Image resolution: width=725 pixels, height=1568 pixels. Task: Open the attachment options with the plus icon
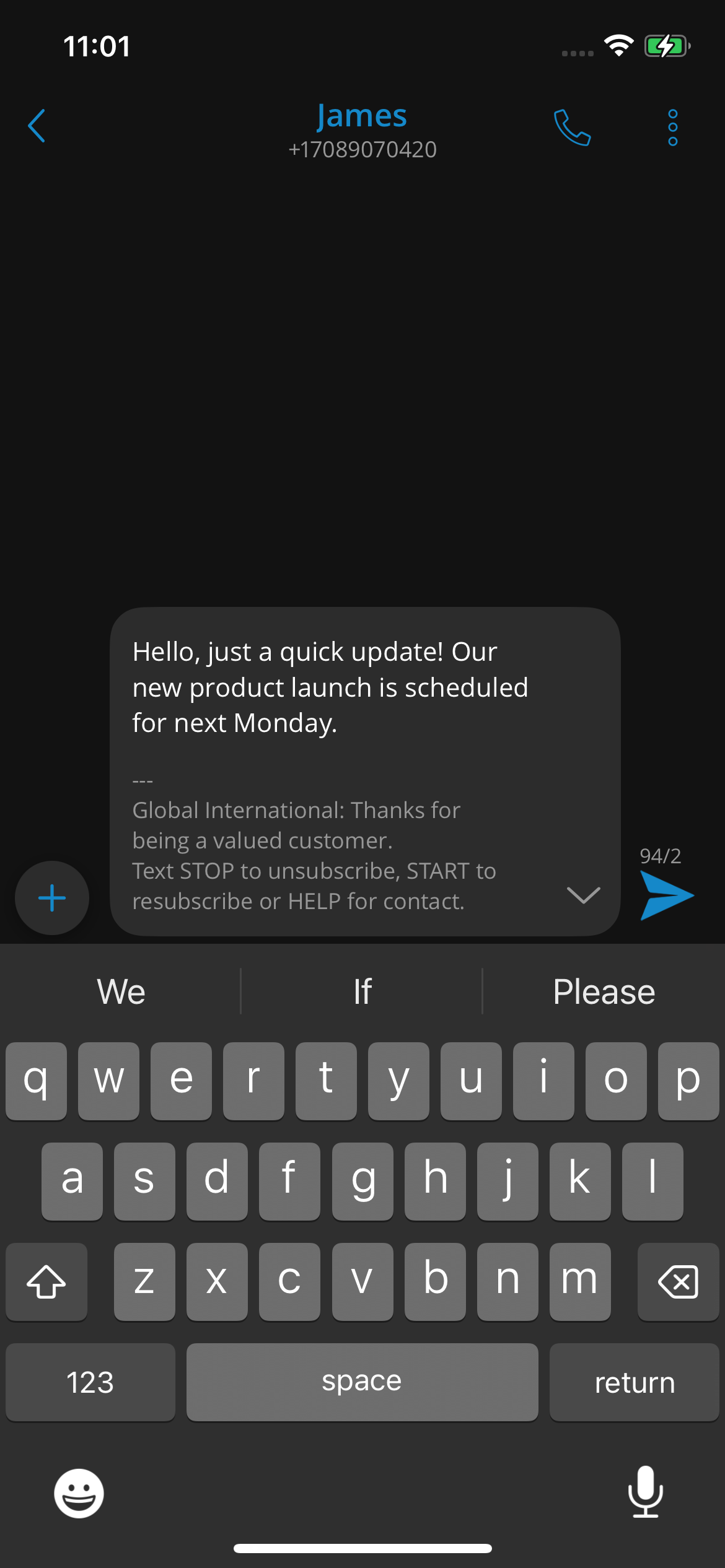point(51,897)
